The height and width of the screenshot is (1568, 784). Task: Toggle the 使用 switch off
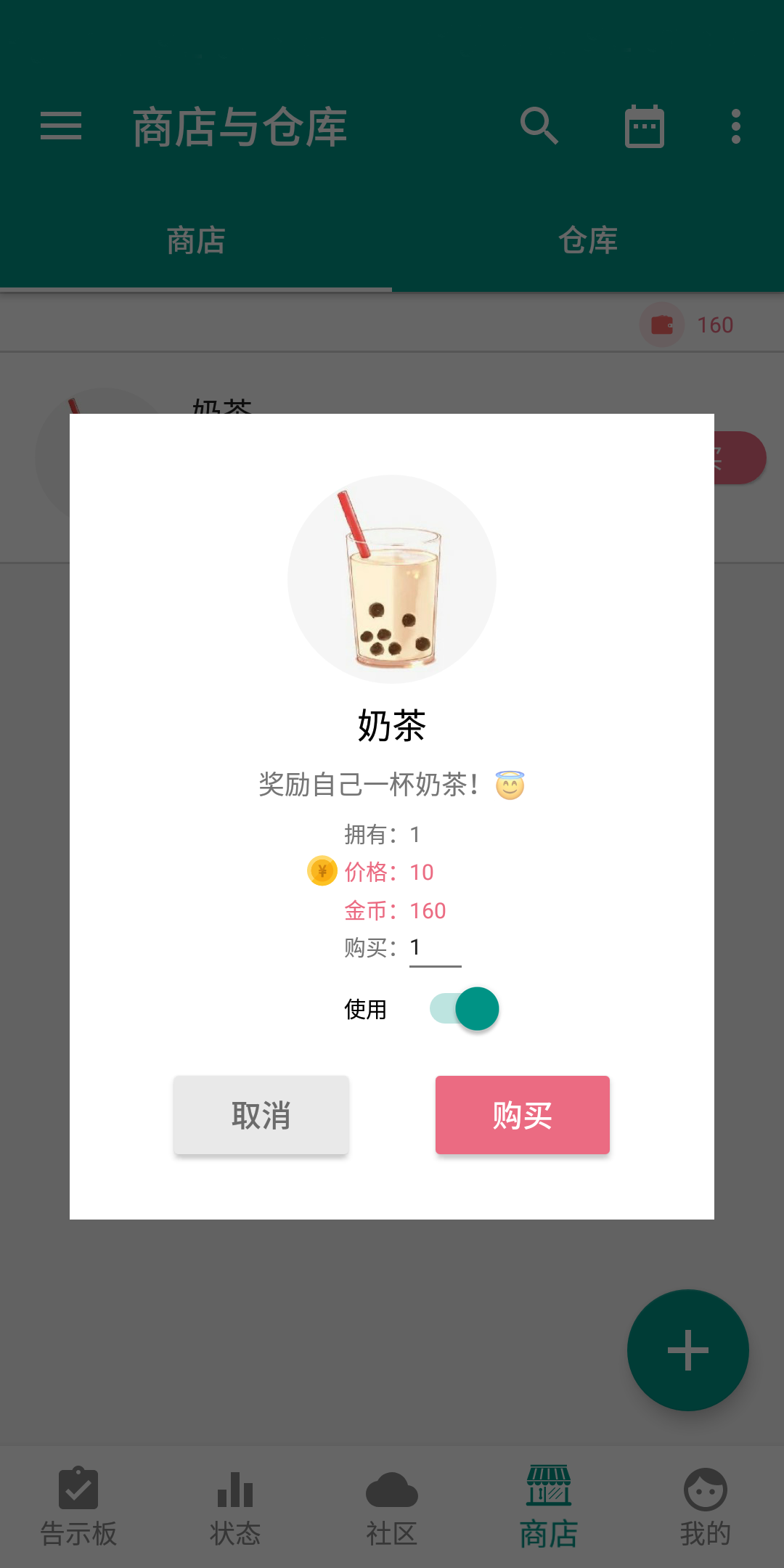pyautogui.click(x=465, y=1008)
